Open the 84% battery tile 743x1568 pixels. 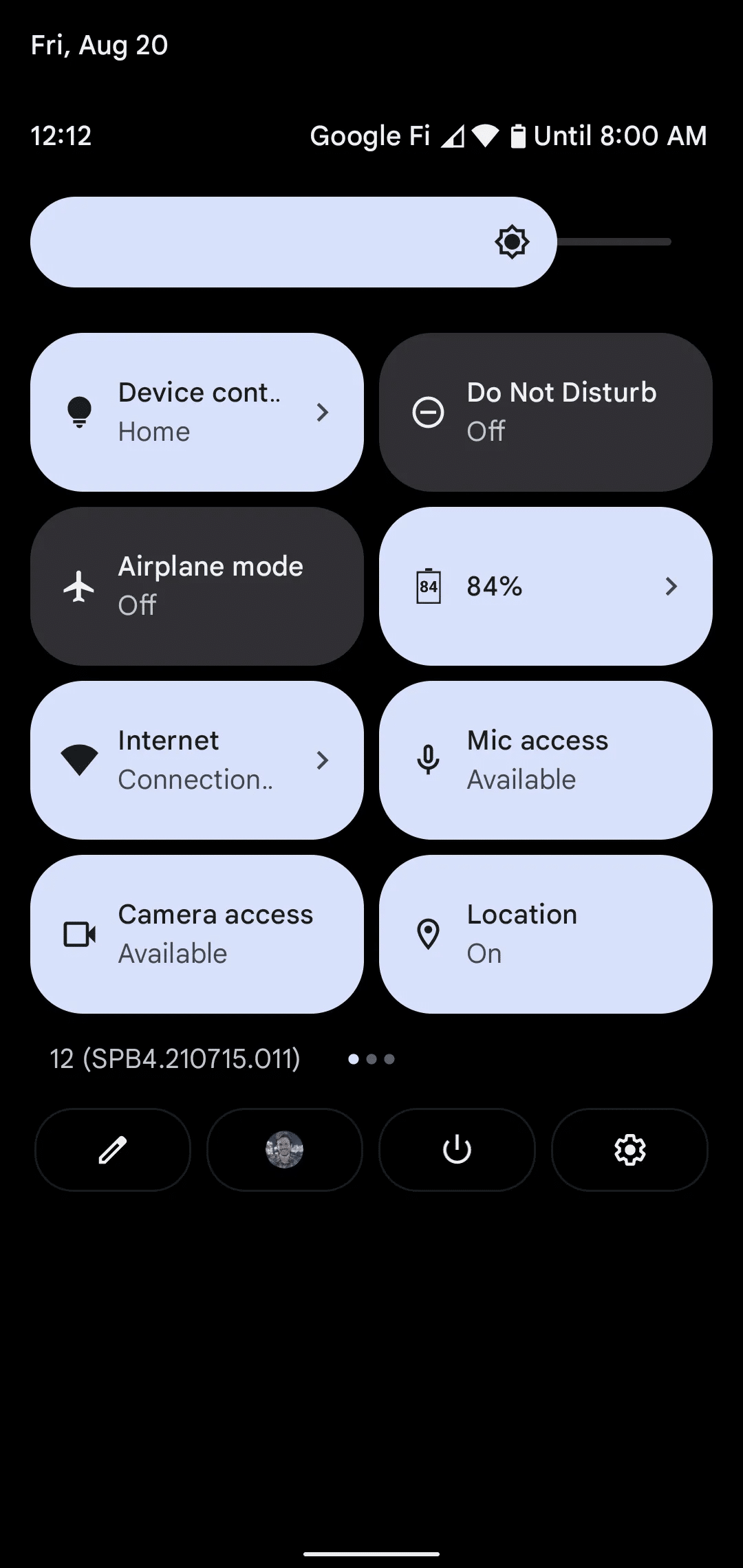coord(546,586)
